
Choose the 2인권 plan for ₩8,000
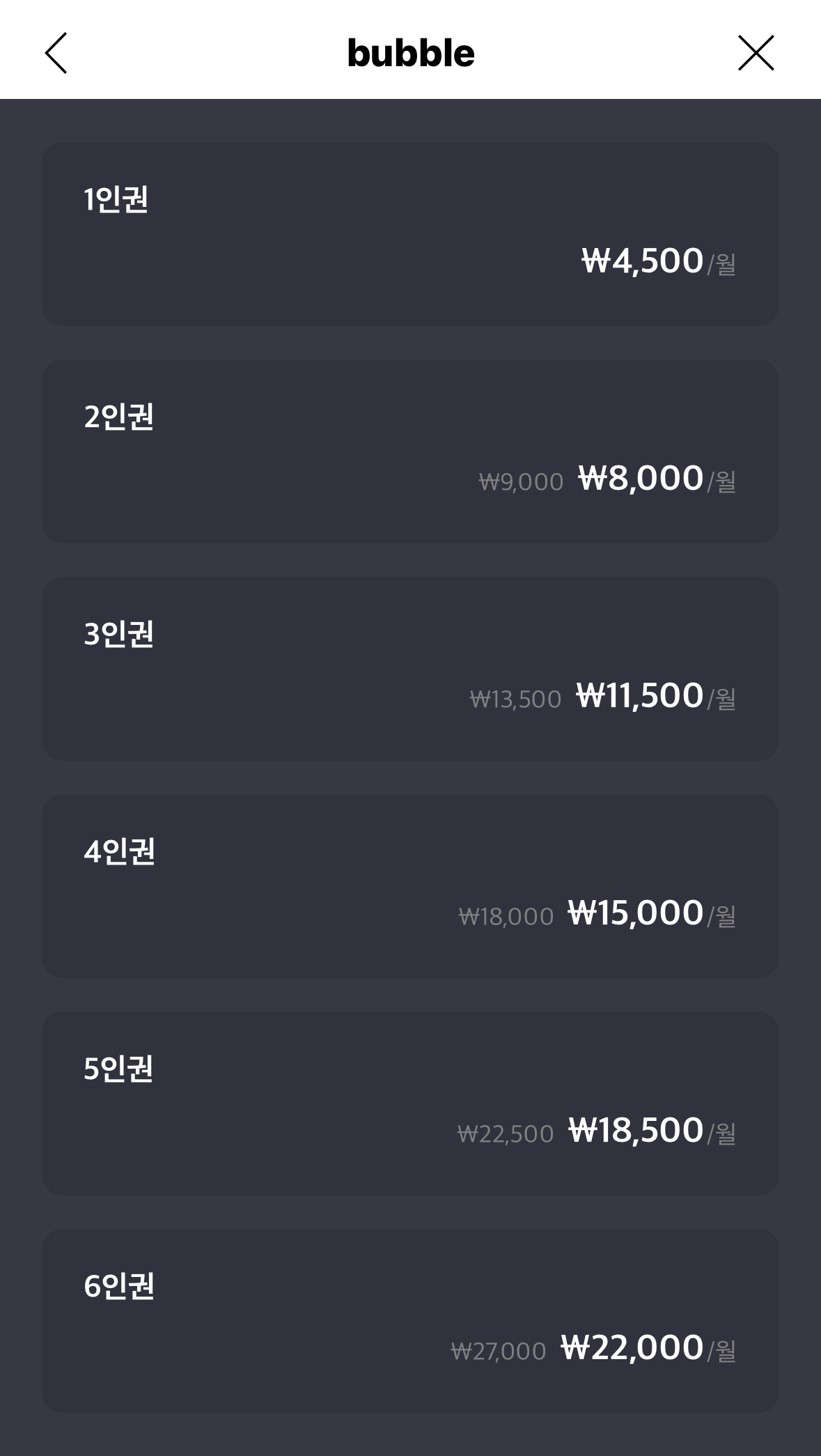[x=410, y=451]
